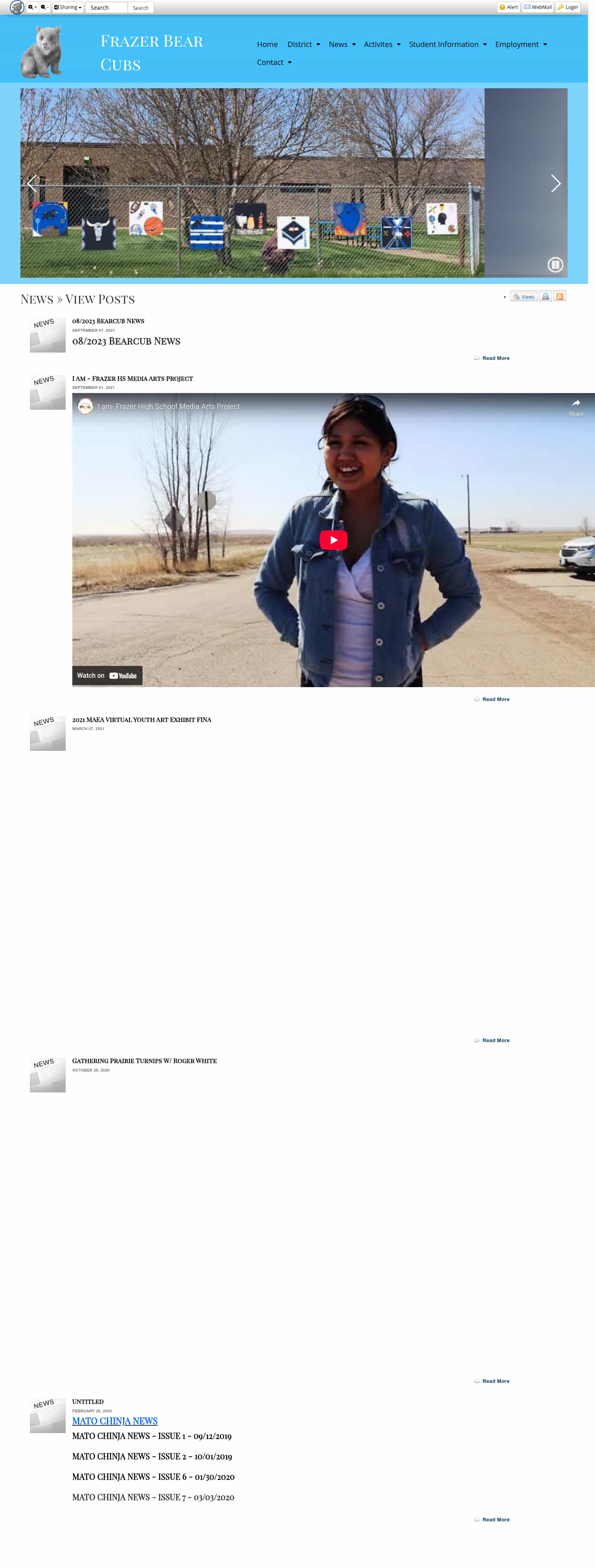Open the Sharing dropdown
595x1568 pixels.
tap(67, 7)
